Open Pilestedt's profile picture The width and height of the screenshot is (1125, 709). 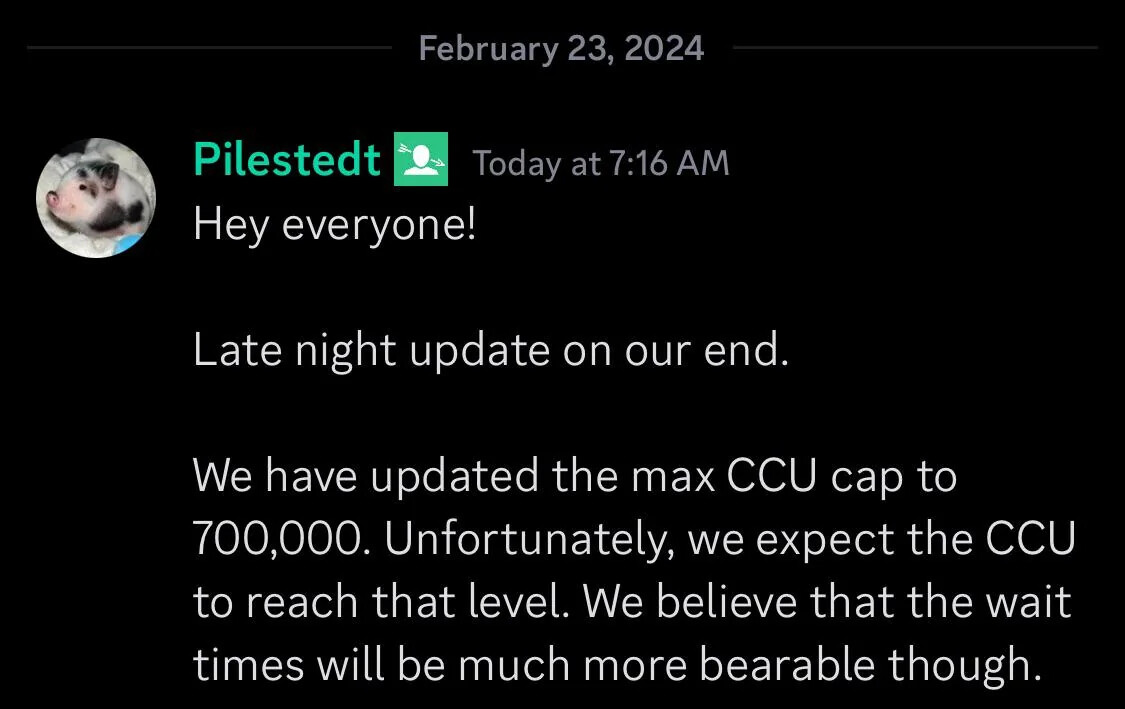[96, 197]
